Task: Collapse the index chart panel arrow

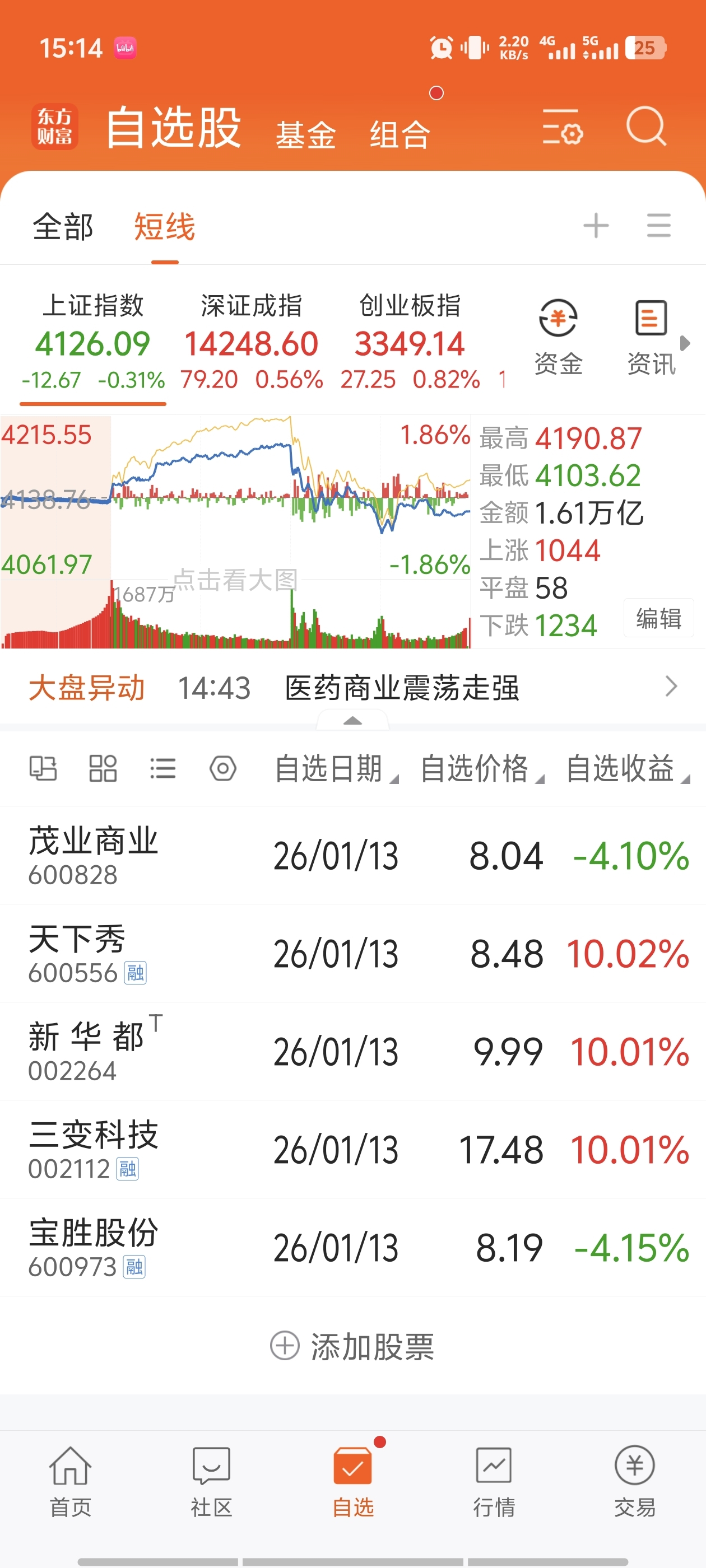Action: [x=352, y=721]
